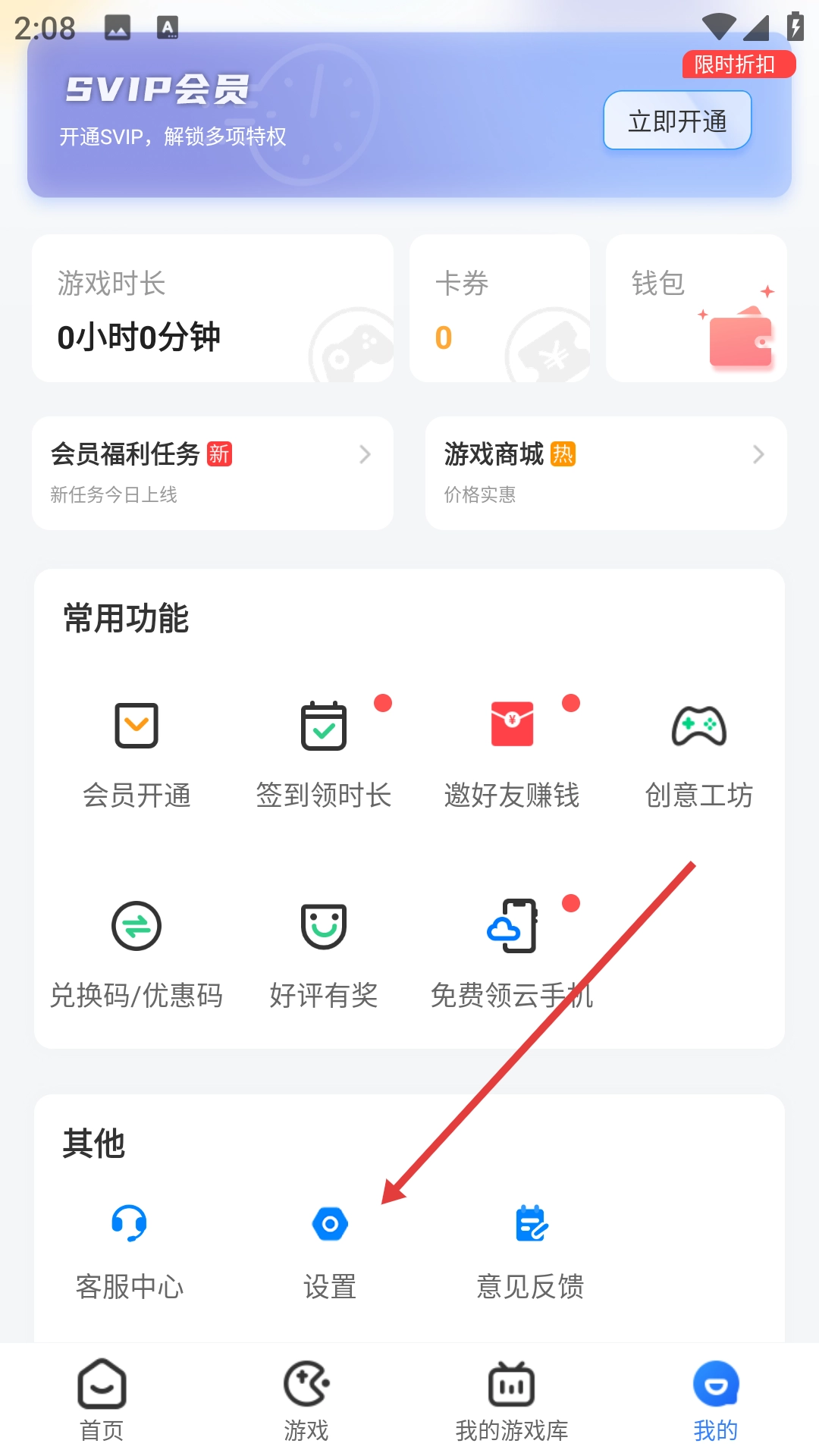The width and height of the screenshot is (819, 1456).
Task: Open the 游戏时长 card
Action: 212,309
